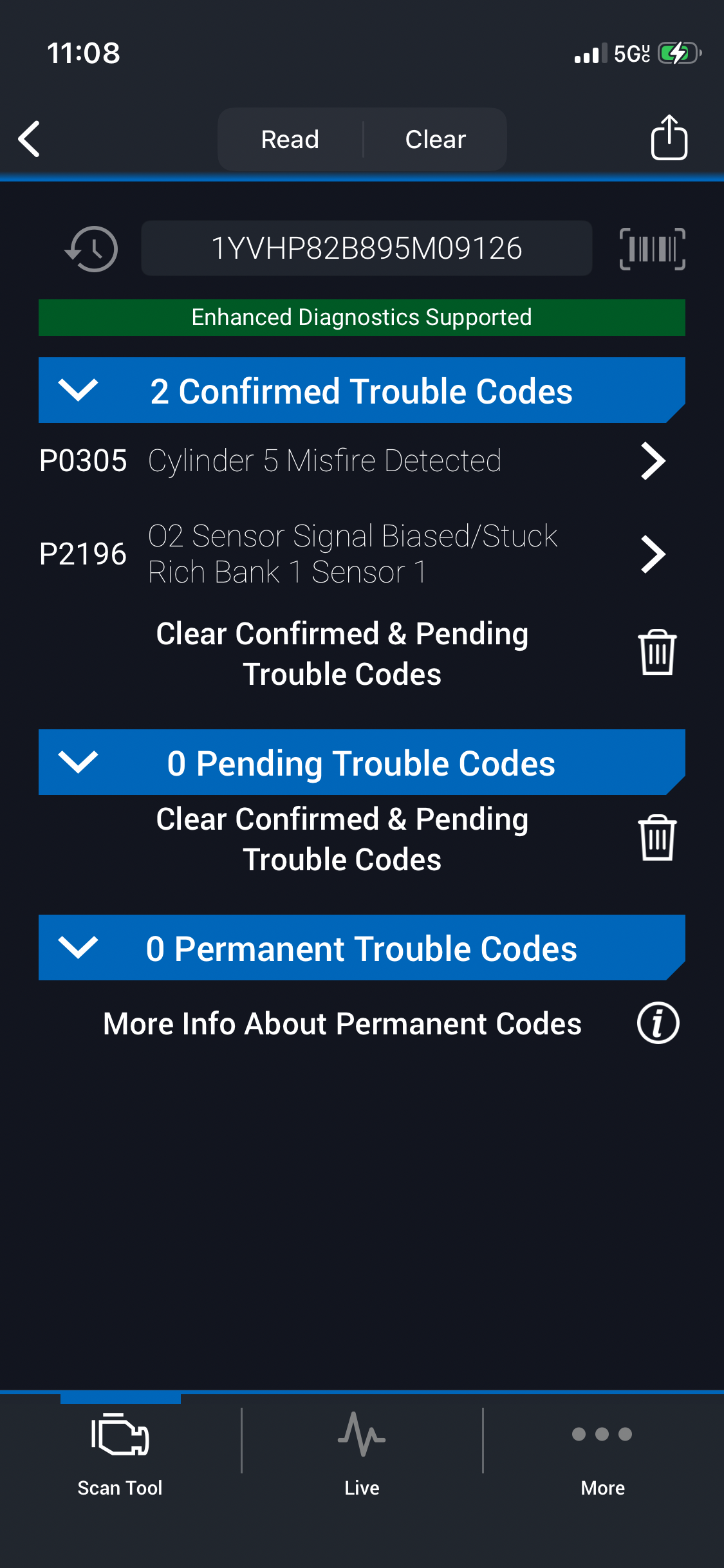Go back using the top-left arrow
Screen dimensions: 724x1568
[30, 139]
